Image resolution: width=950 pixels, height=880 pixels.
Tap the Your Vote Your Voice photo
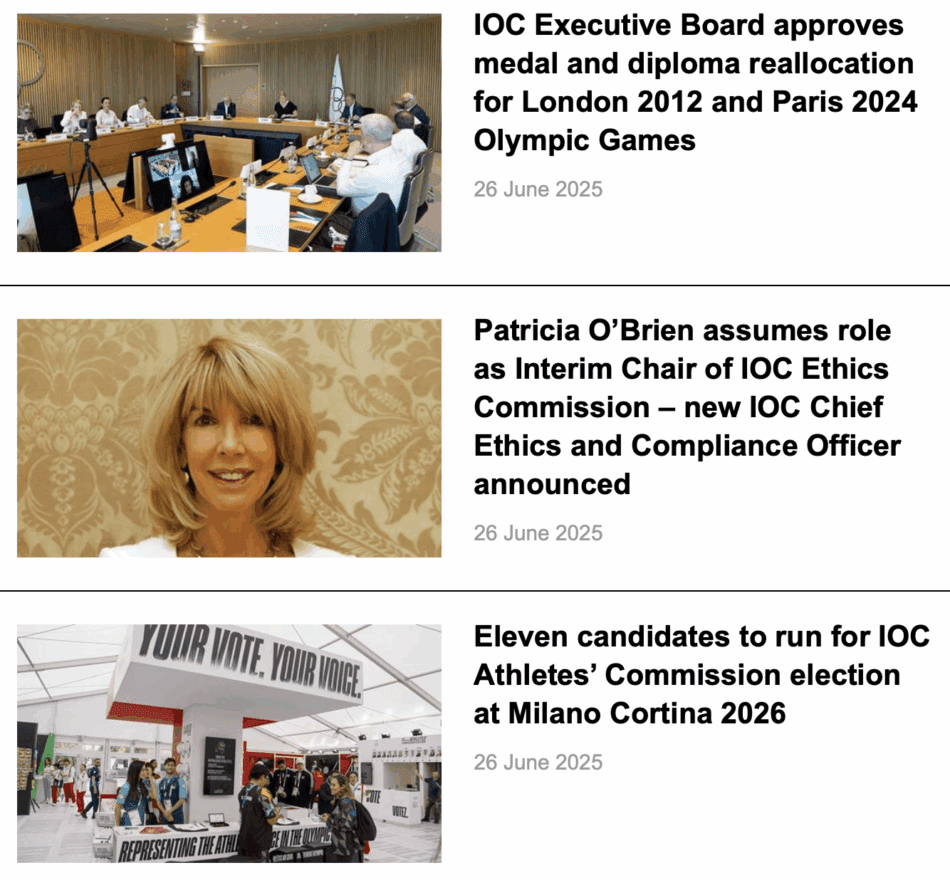(229, 743)
